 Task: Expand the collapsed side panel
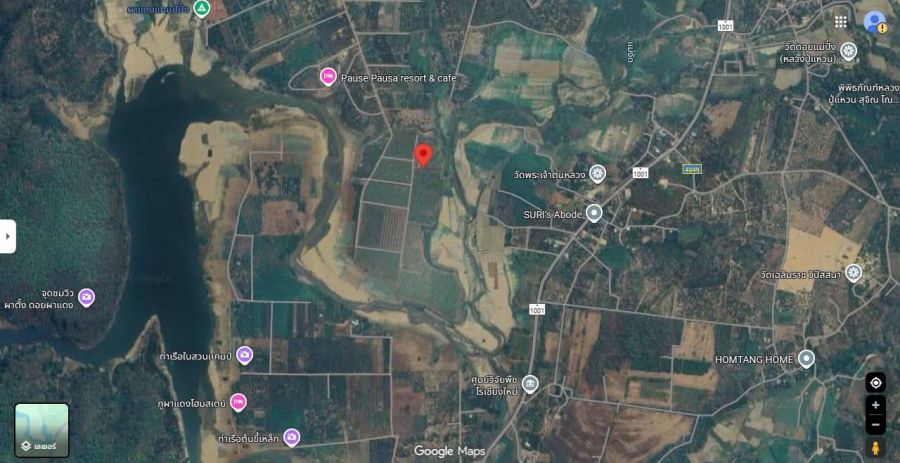pyautogui.click(x=8, y=237)
